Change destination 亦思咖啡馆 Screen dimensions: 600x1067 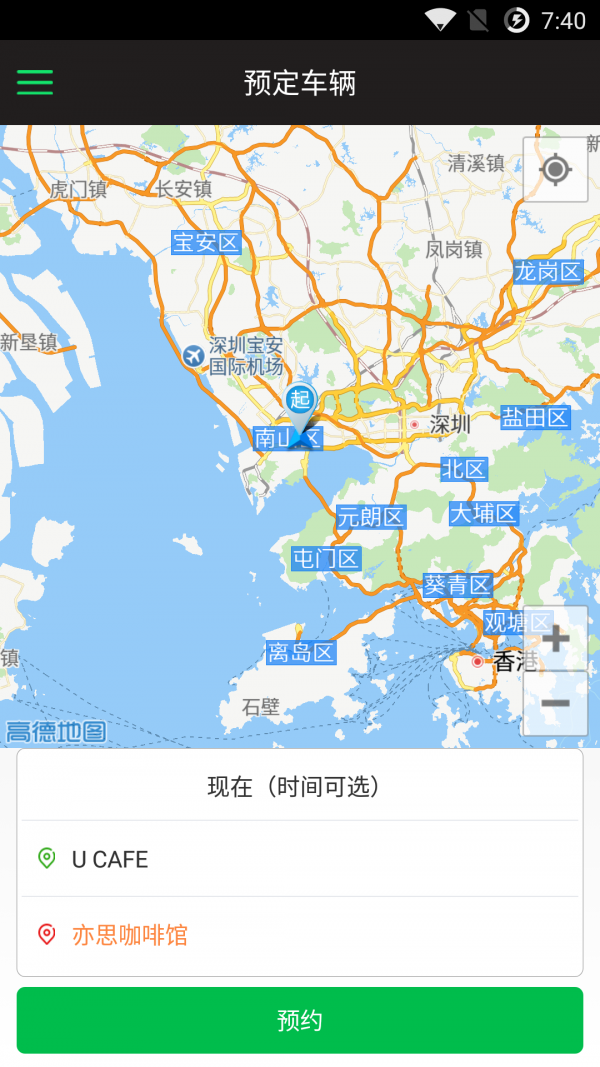tap(300, 935)
